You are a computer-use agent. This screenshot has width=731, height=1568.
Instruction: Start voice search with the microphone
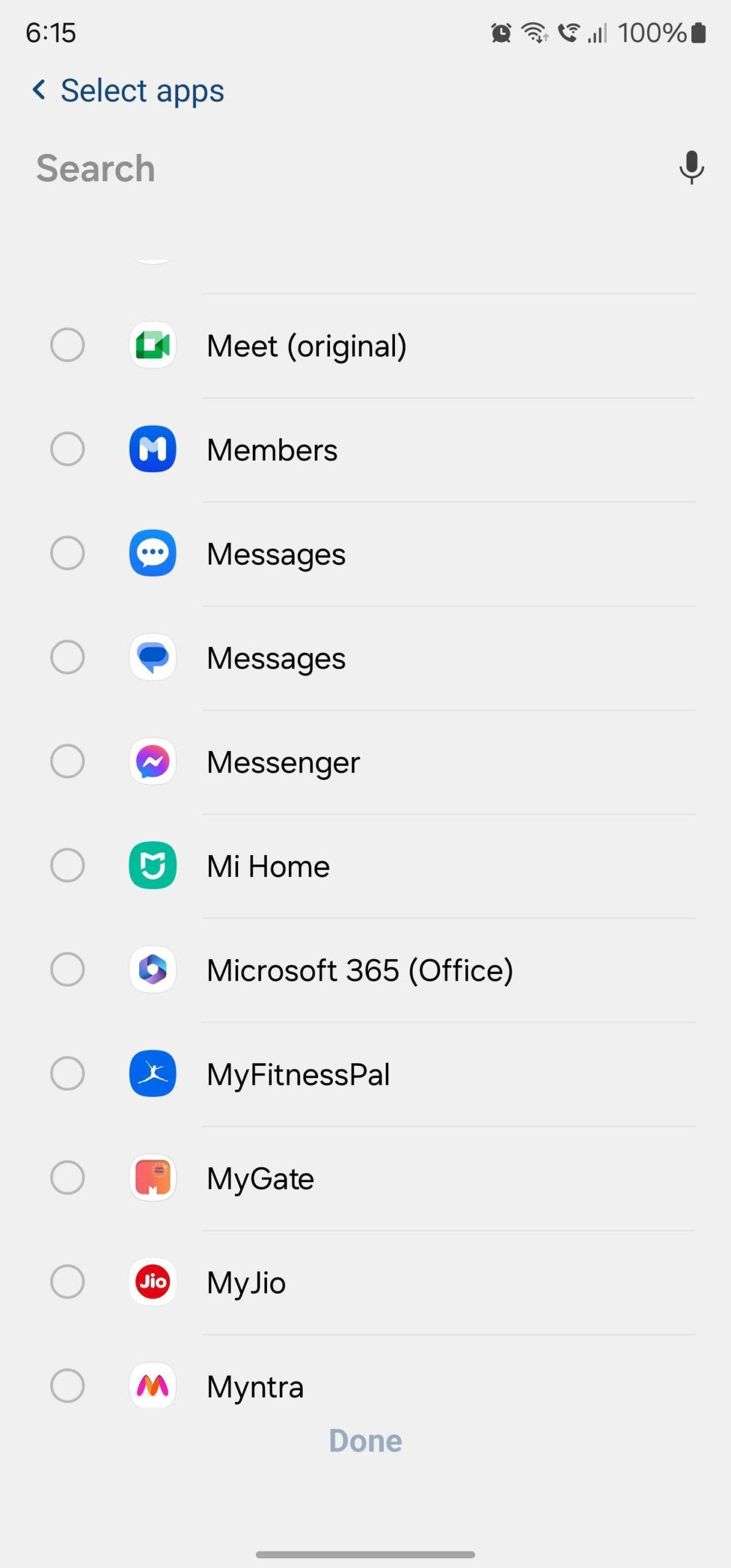click(691, 167)
